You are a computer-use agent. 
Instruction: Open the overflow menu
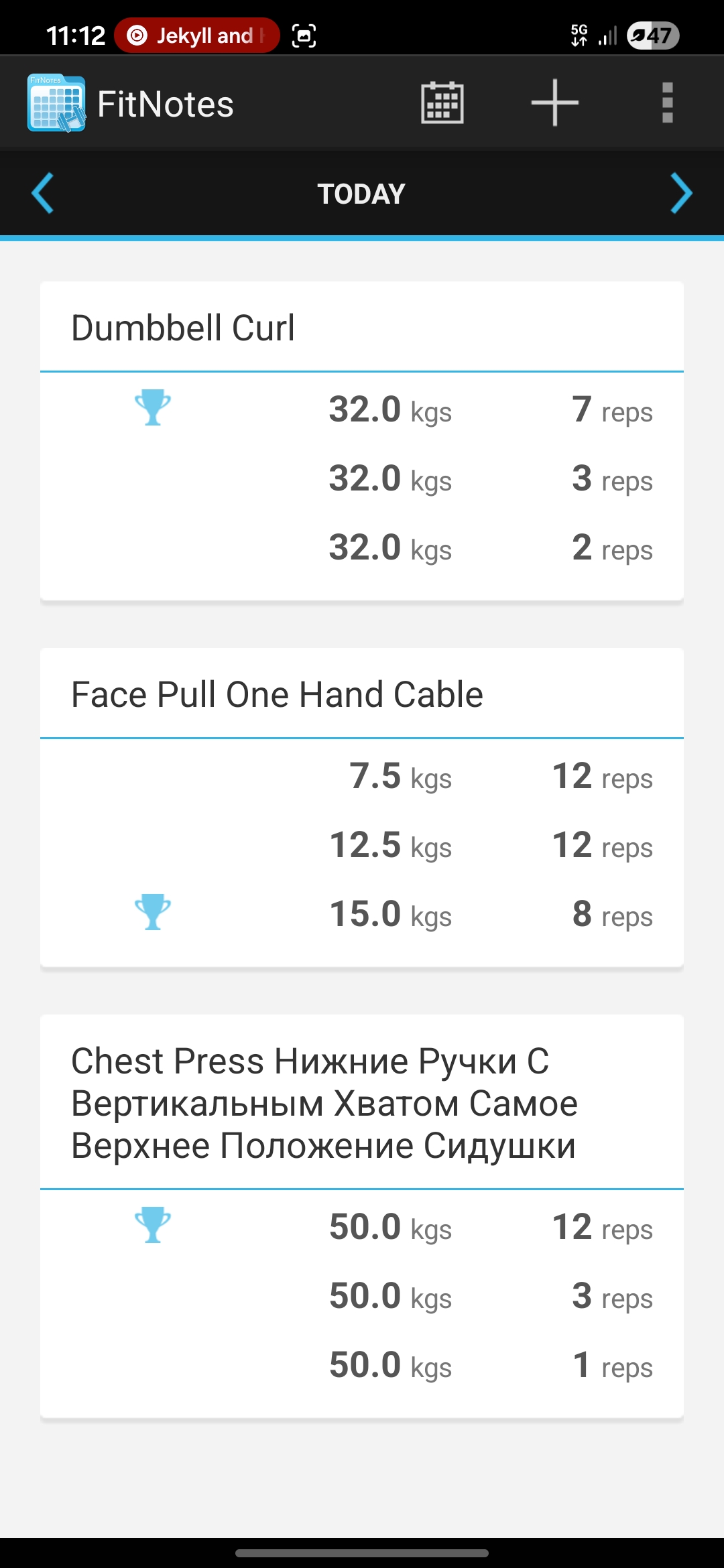pos(667,103)
